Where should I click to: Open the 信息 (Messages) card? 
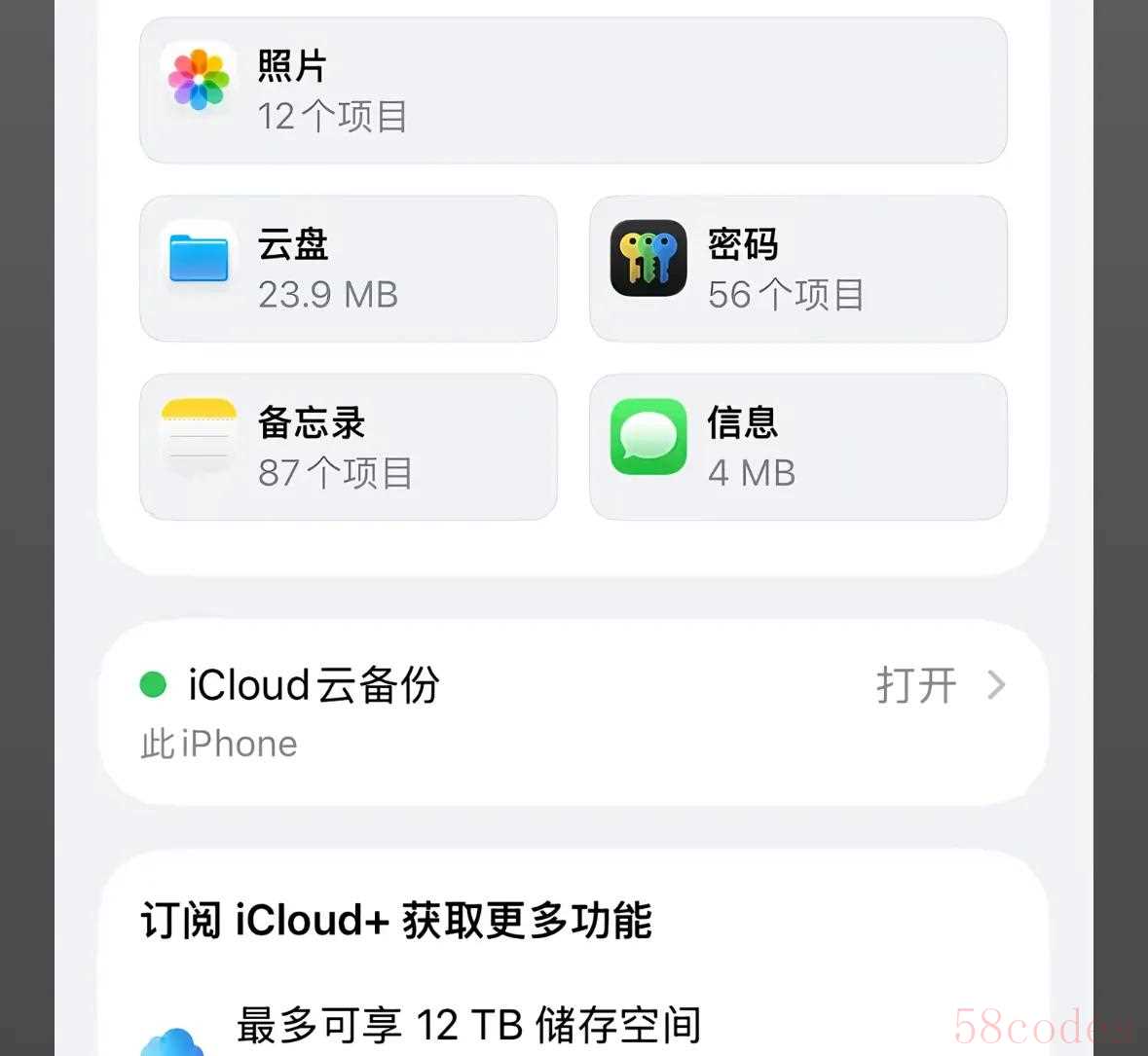pos(797,447)
